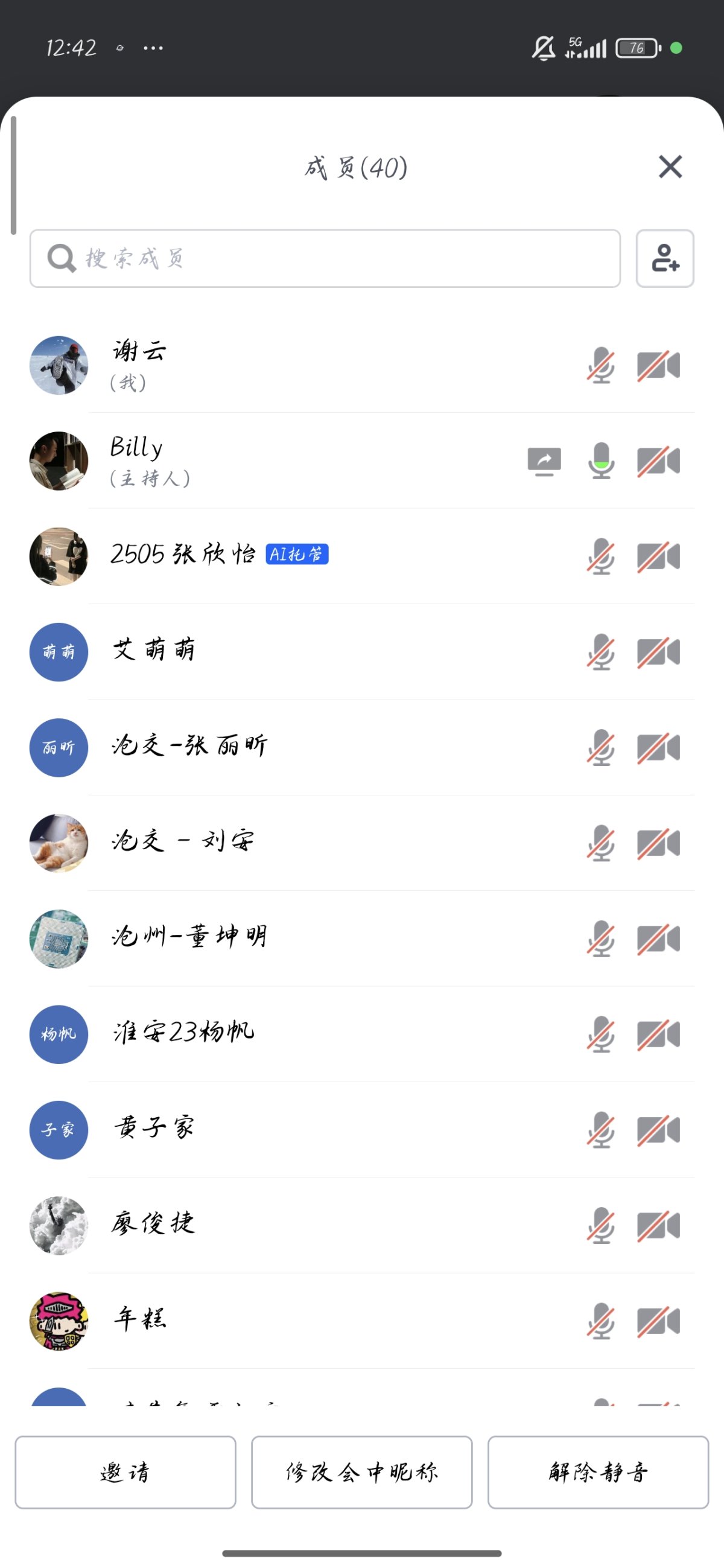Screen dimensions: 724x1568
Task: Click the disabled camera icon for 谢云
Action: 658,365
